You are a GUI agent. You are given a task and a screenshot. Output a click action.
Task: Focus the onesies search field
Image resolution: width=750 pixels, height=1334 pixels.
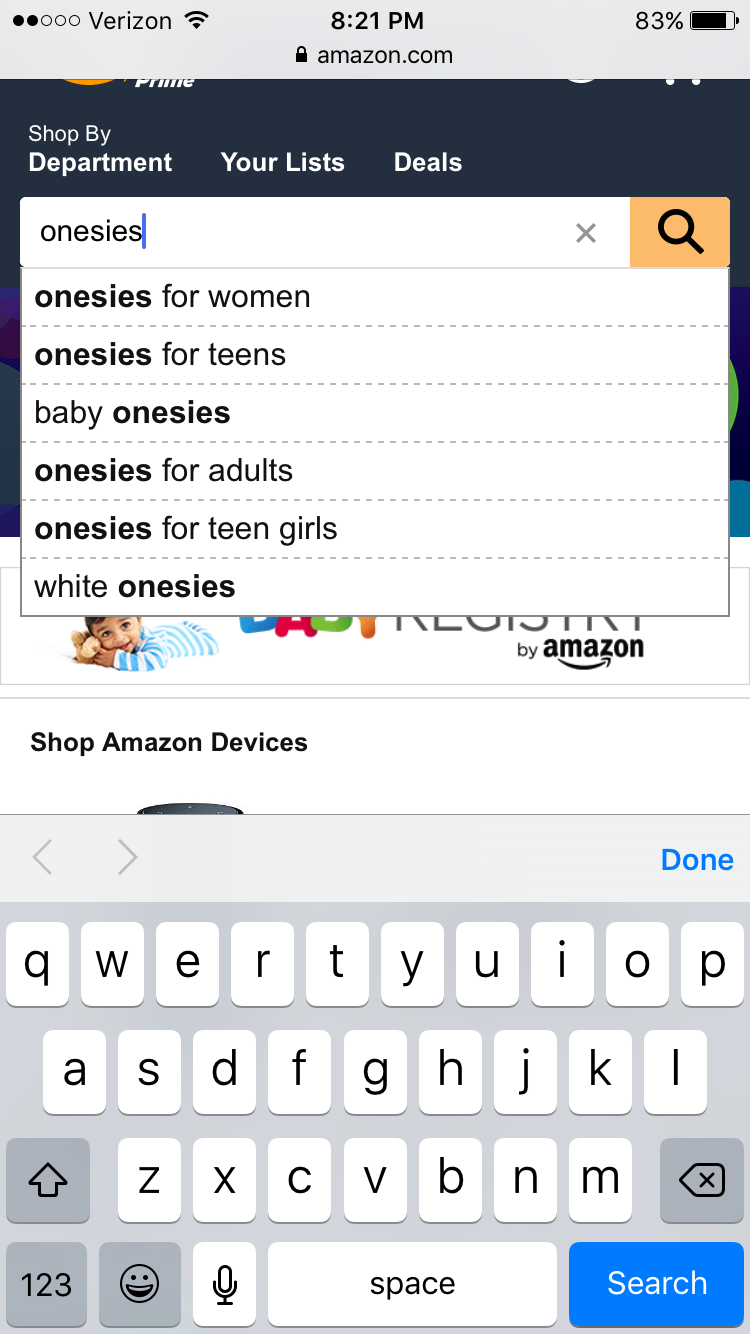pos(300,232)
